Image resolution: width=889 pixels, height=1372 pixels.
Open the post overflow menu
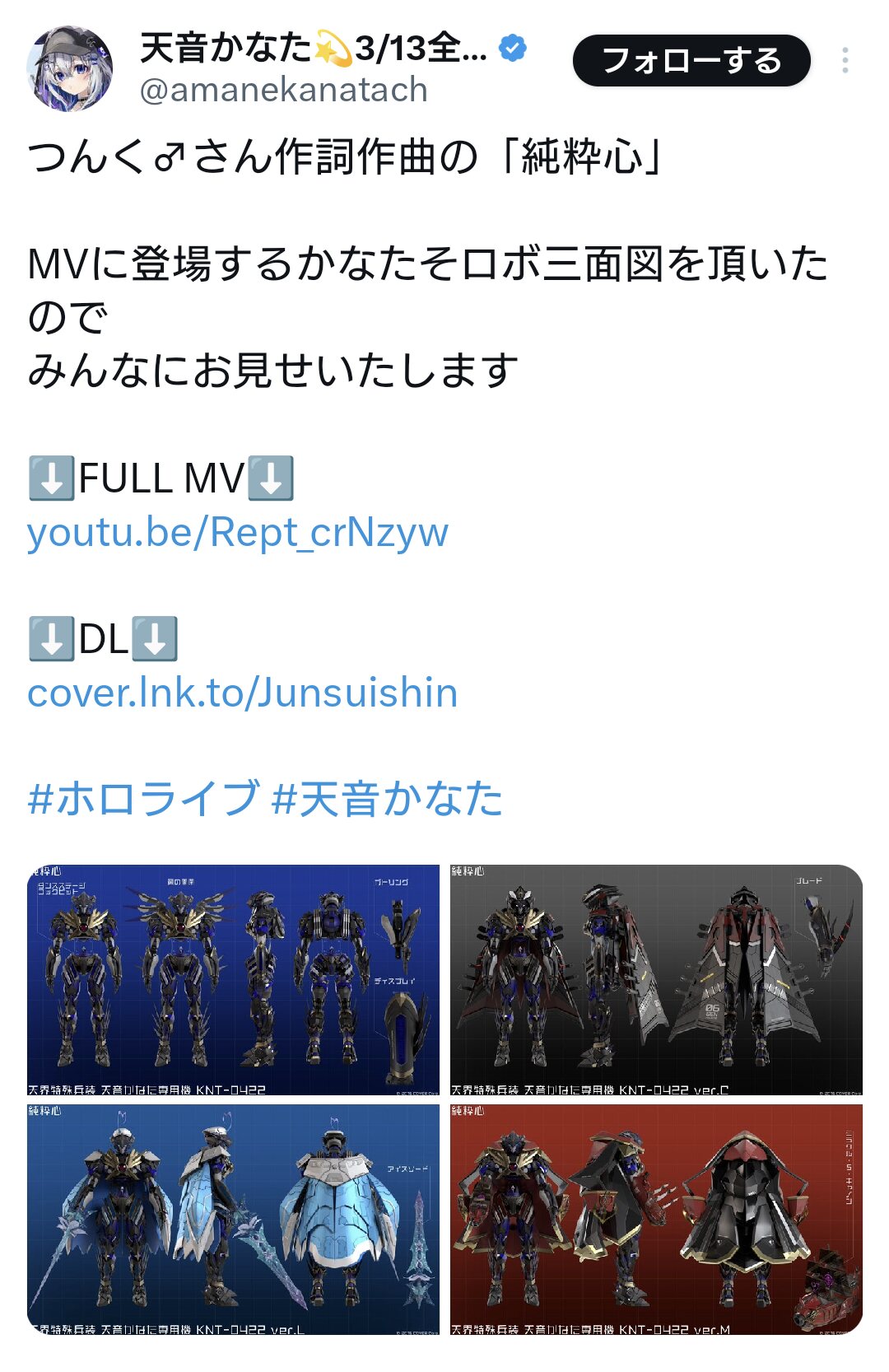click(x=845, y=61)
